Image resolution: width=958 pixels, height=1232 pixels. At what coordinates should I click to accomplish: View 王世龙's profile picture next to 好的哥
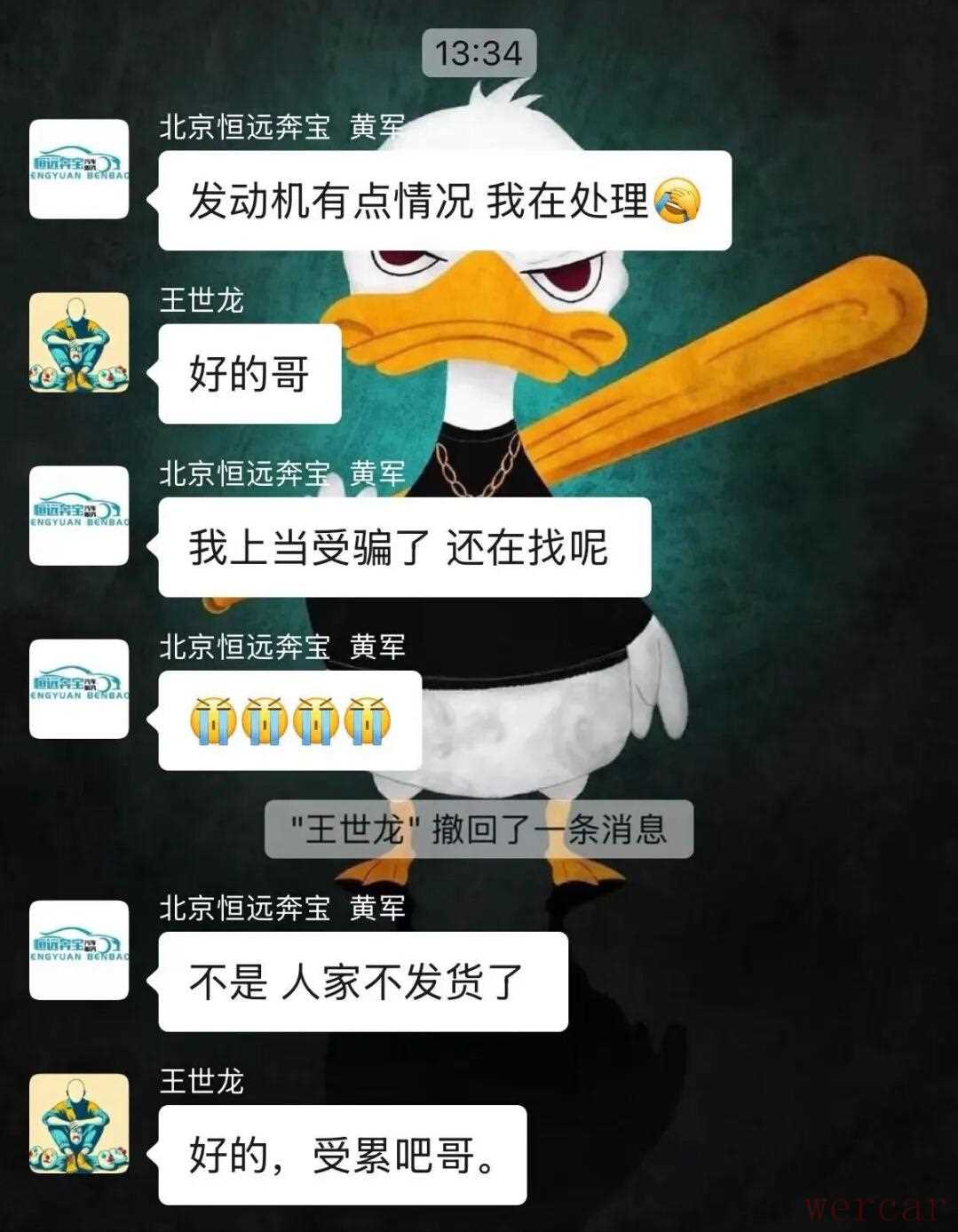79,342
